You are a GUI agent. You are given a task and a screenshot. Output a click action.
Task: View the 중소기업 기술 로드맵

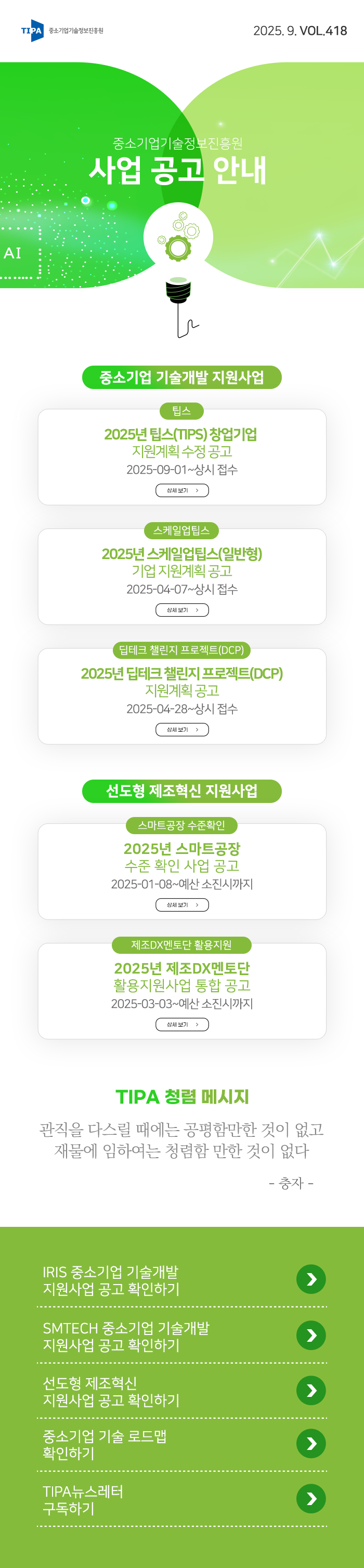tap(310, 1443)
